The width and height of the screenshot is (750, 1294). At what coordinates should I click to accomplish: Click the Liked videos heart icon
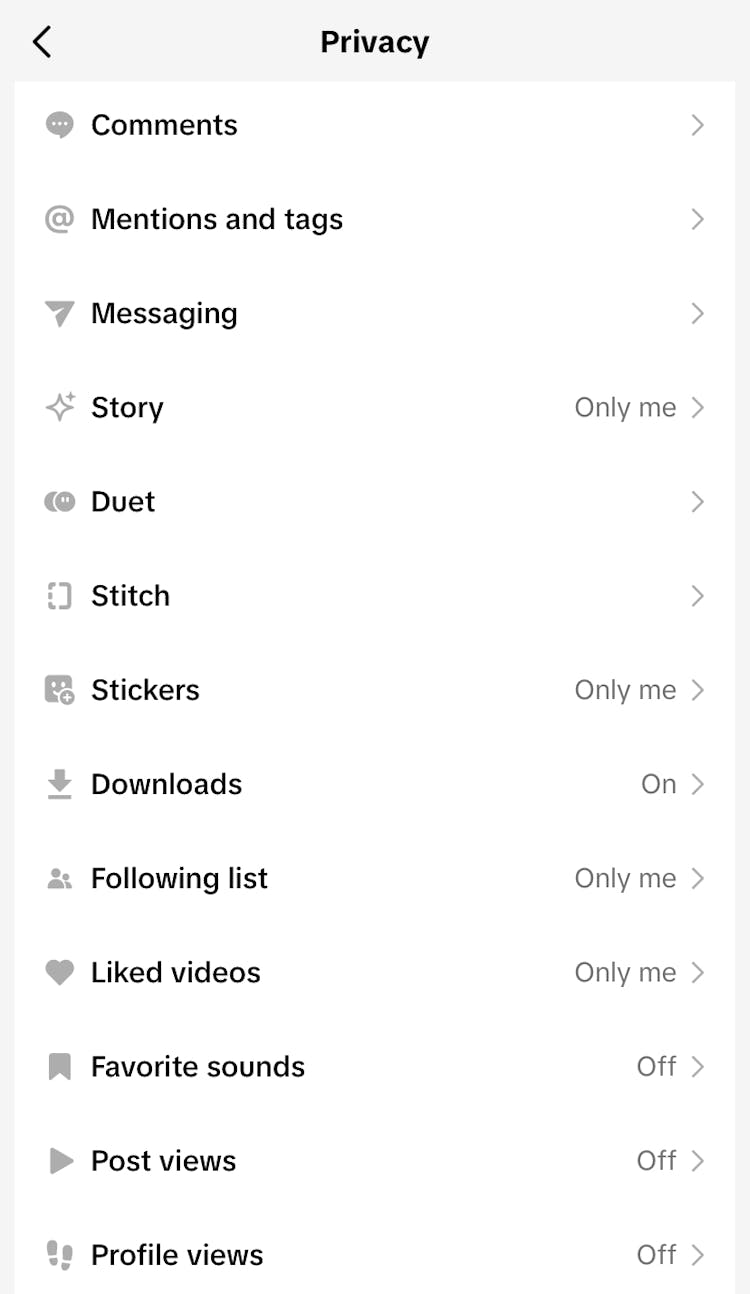pos(59,972)
